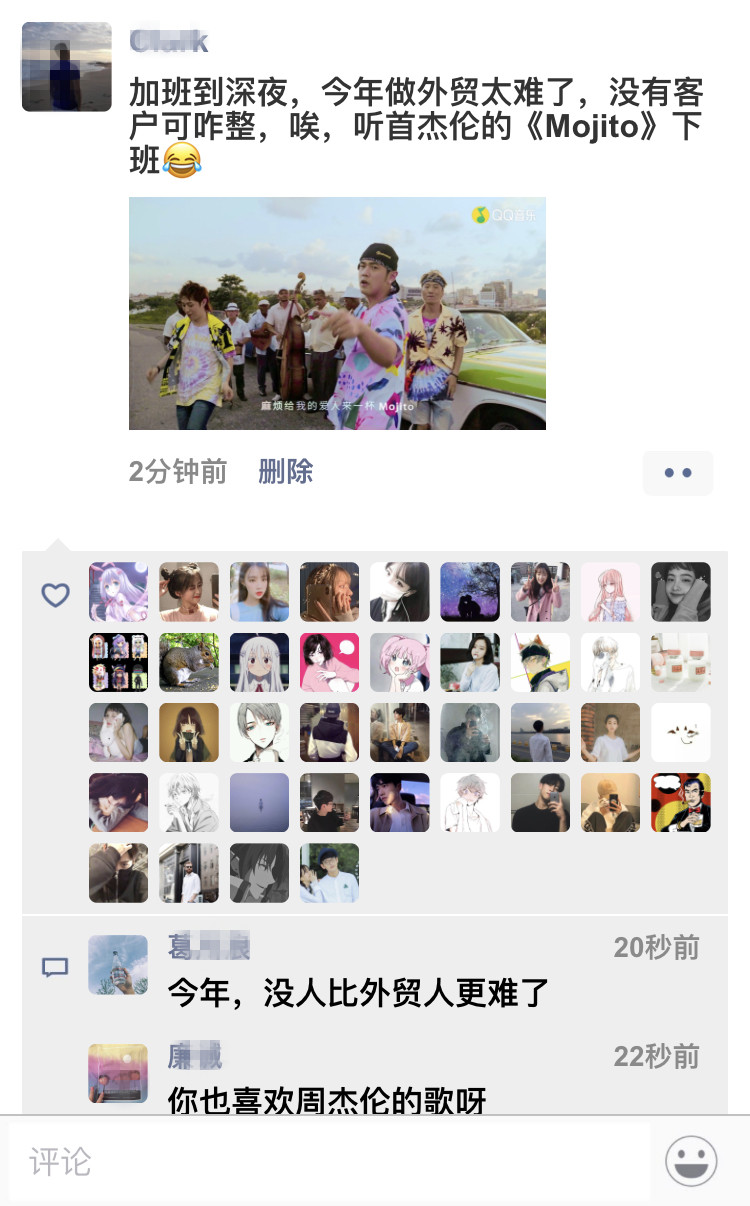Open avatar of commenter posted 22秒前
This screenshot has width=750, height=1206.
pyautogui.click(x=118, y=1074)
